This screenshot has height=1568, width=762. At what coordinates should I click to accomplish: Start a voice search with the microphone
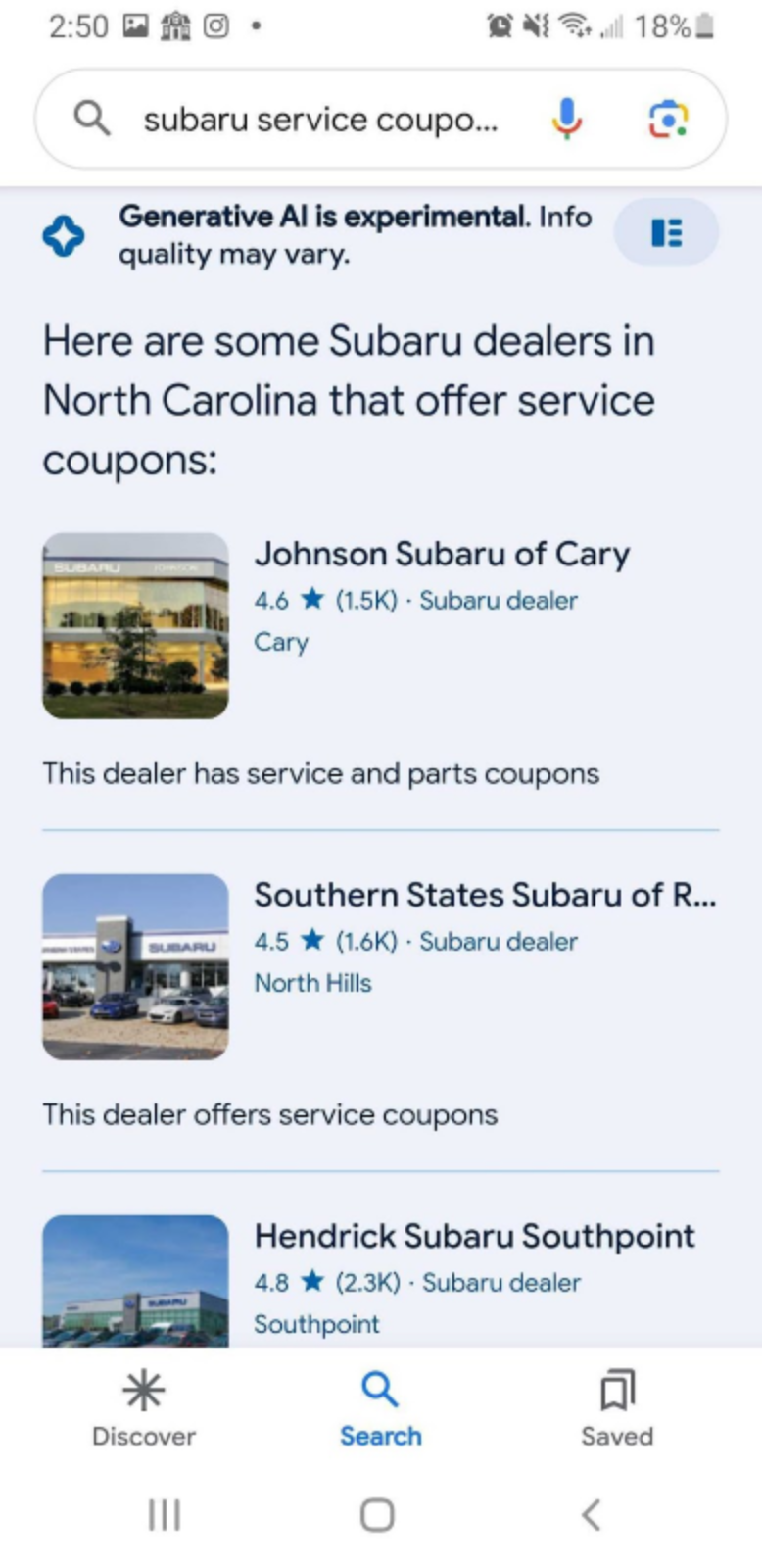click(x=566, y=120)
